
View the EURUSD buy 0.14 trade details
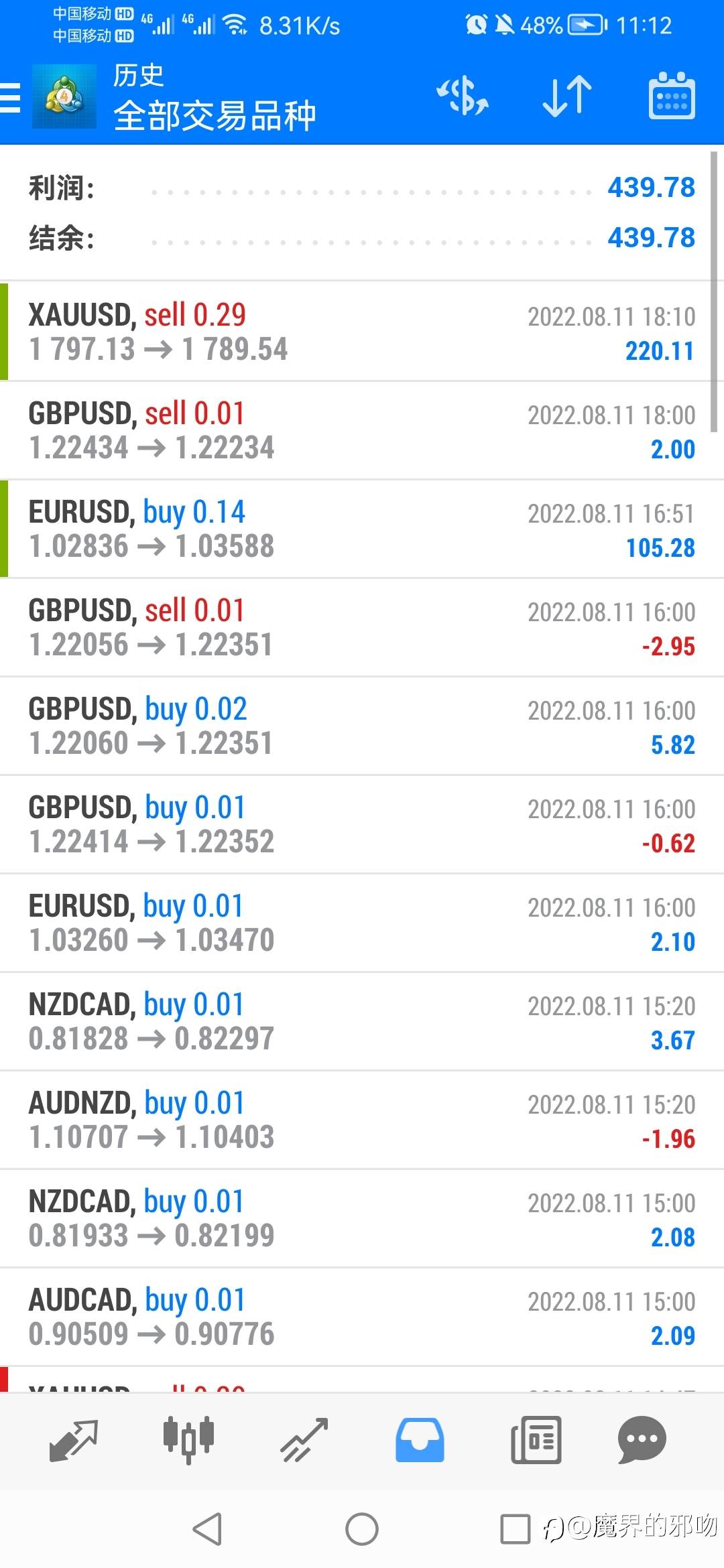362,529
